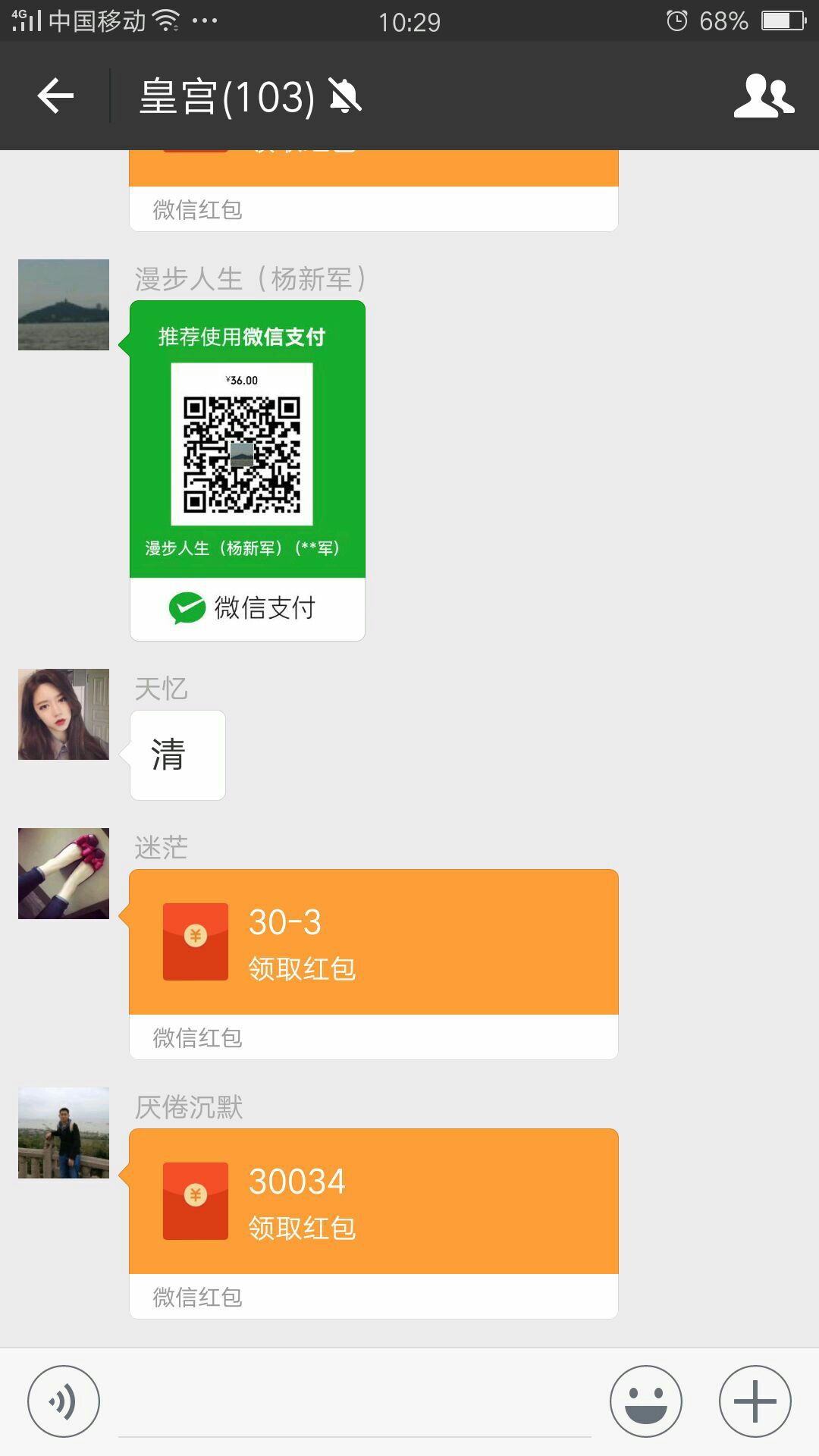Go back from the 皇宫 group chat
This screenshot has width=819, height=1456.
55,96
